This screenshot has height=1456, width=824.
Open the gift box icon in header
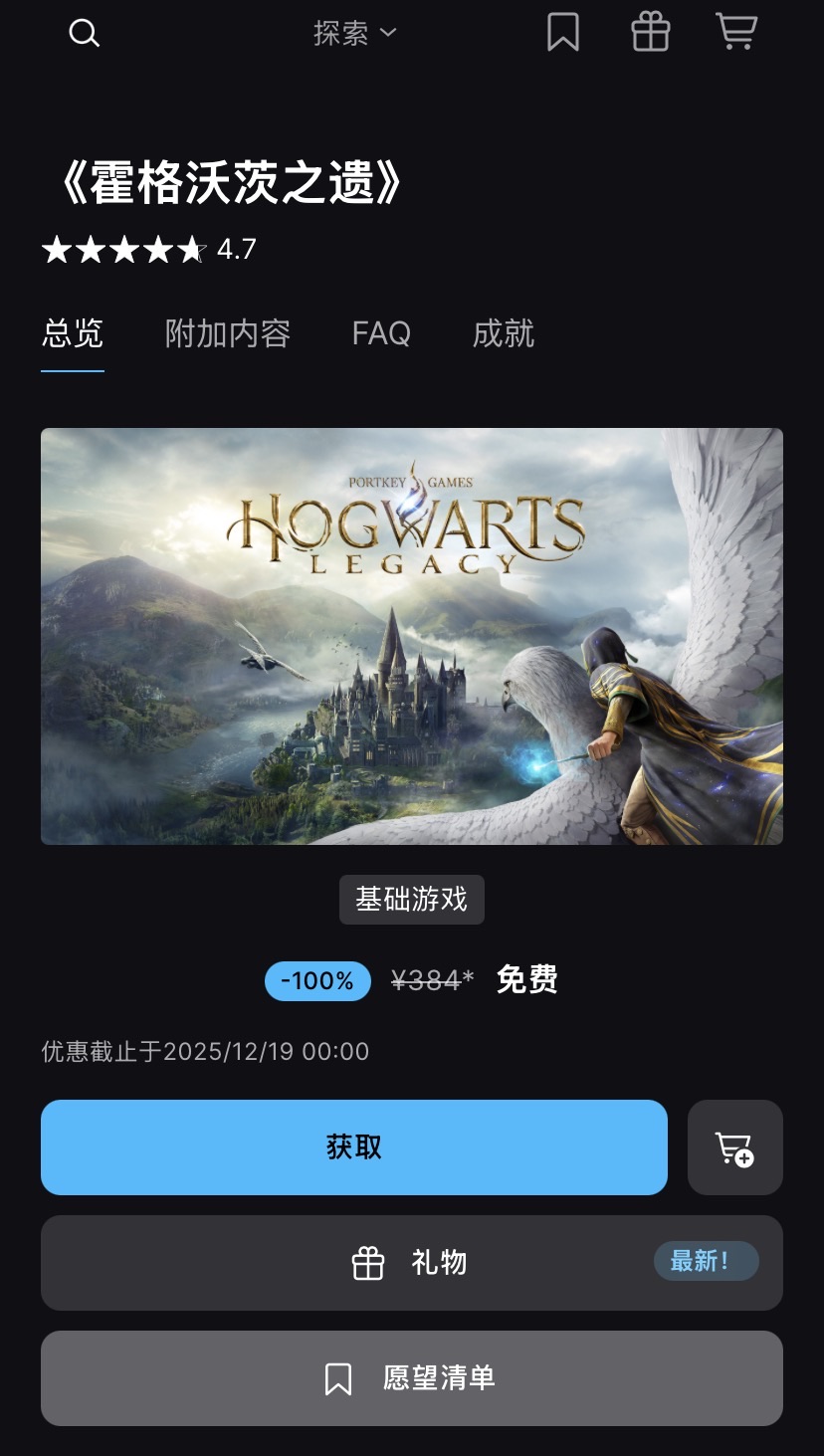click(651, 32)
